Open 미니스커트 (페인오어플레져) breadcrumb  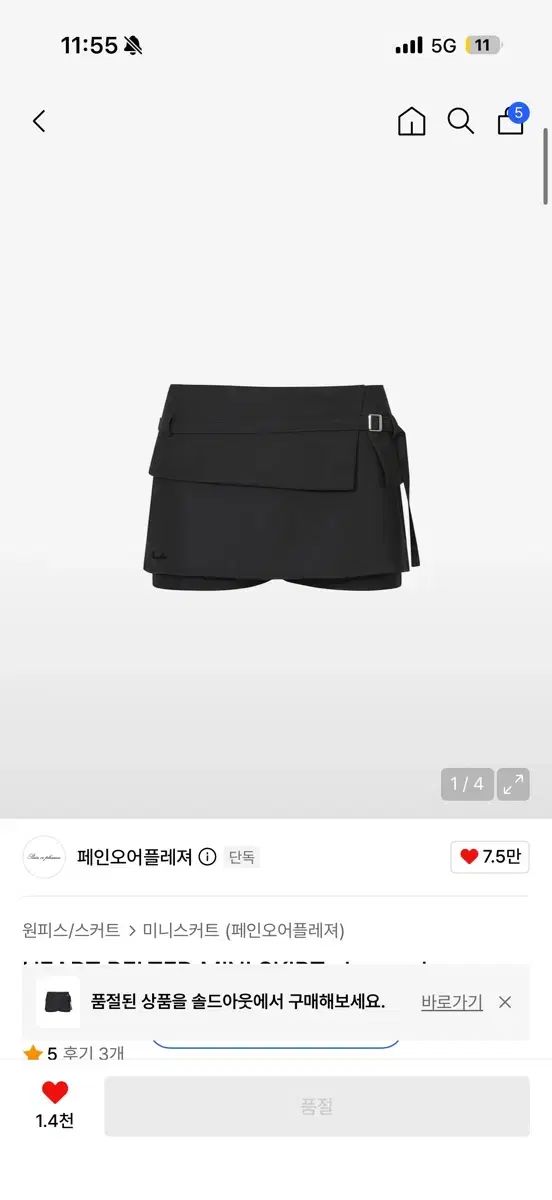pyautogui.click(x=244, y=930)
